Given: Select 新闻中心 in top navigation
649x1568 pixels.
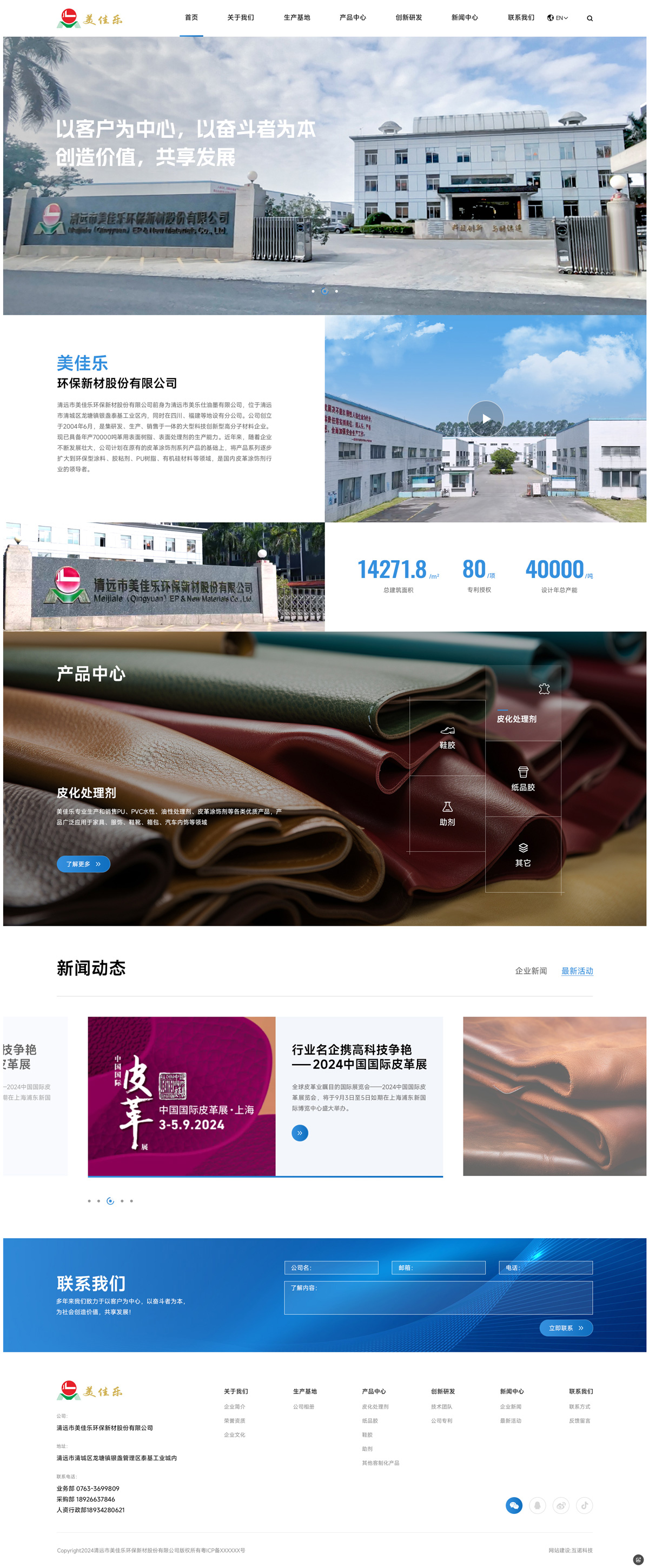Looking at the screenshot, I should 465,18.
